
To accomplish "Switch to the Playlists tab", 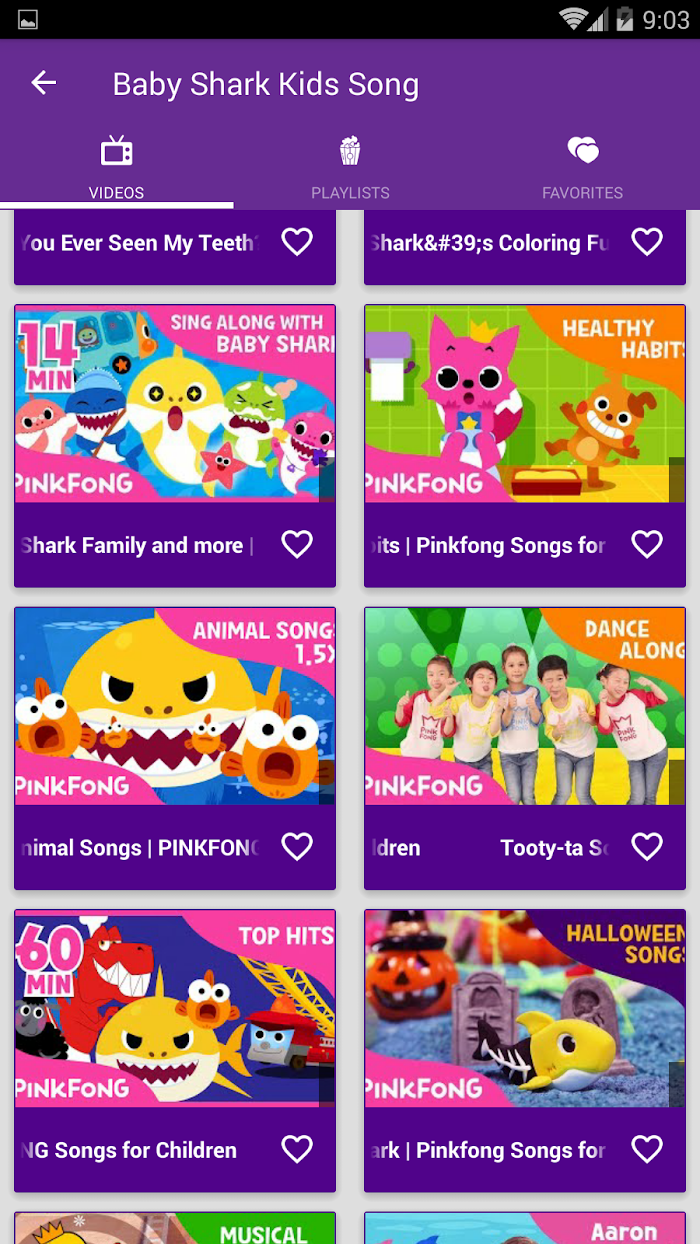I will tap(350, 168).
